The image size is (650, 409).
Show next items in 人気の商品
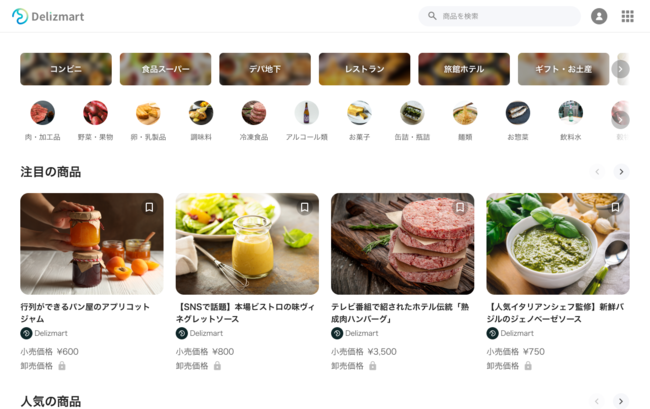coord(621,401)
